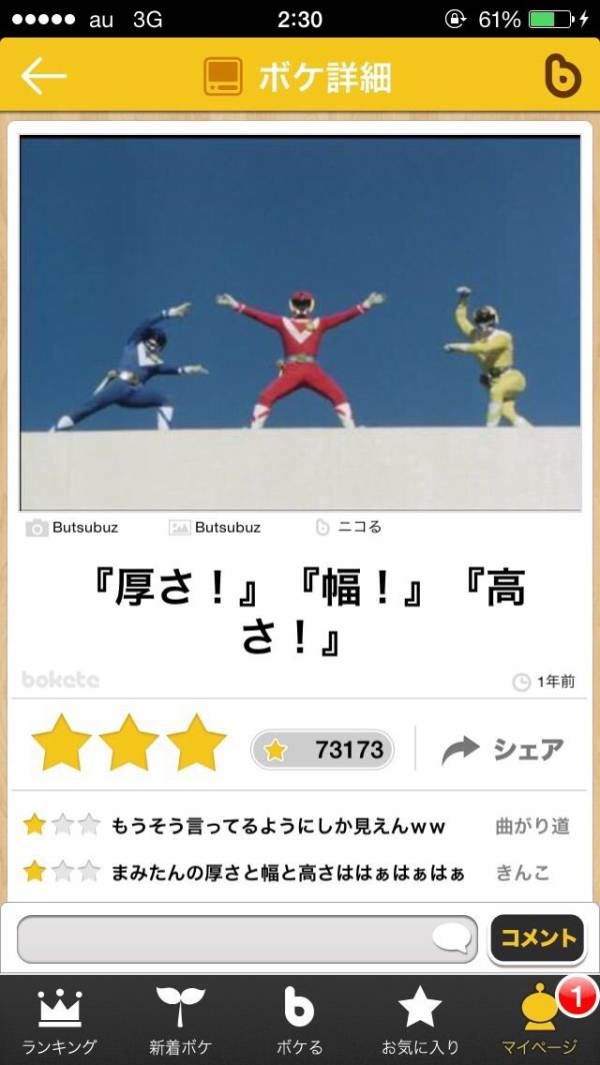Switch to the ランキング tab
Image resolution: width=600 pixels, height=1065 pixels.
(x=60, y=1021)
